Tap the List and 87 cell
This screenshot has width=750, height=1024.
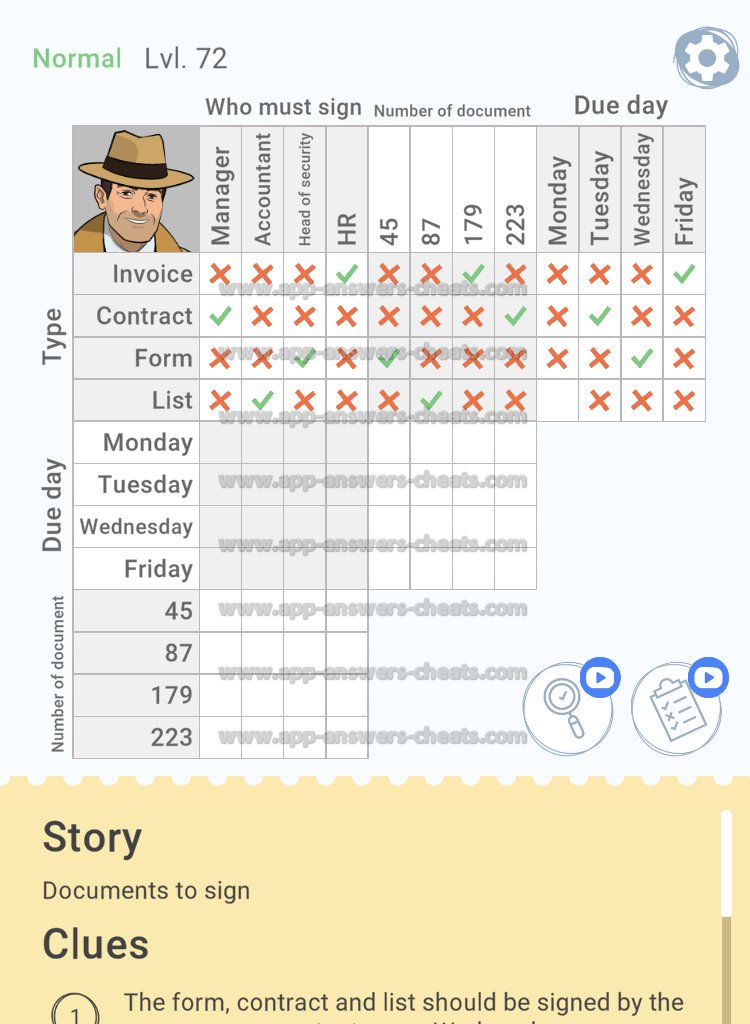tap(431, 400)
